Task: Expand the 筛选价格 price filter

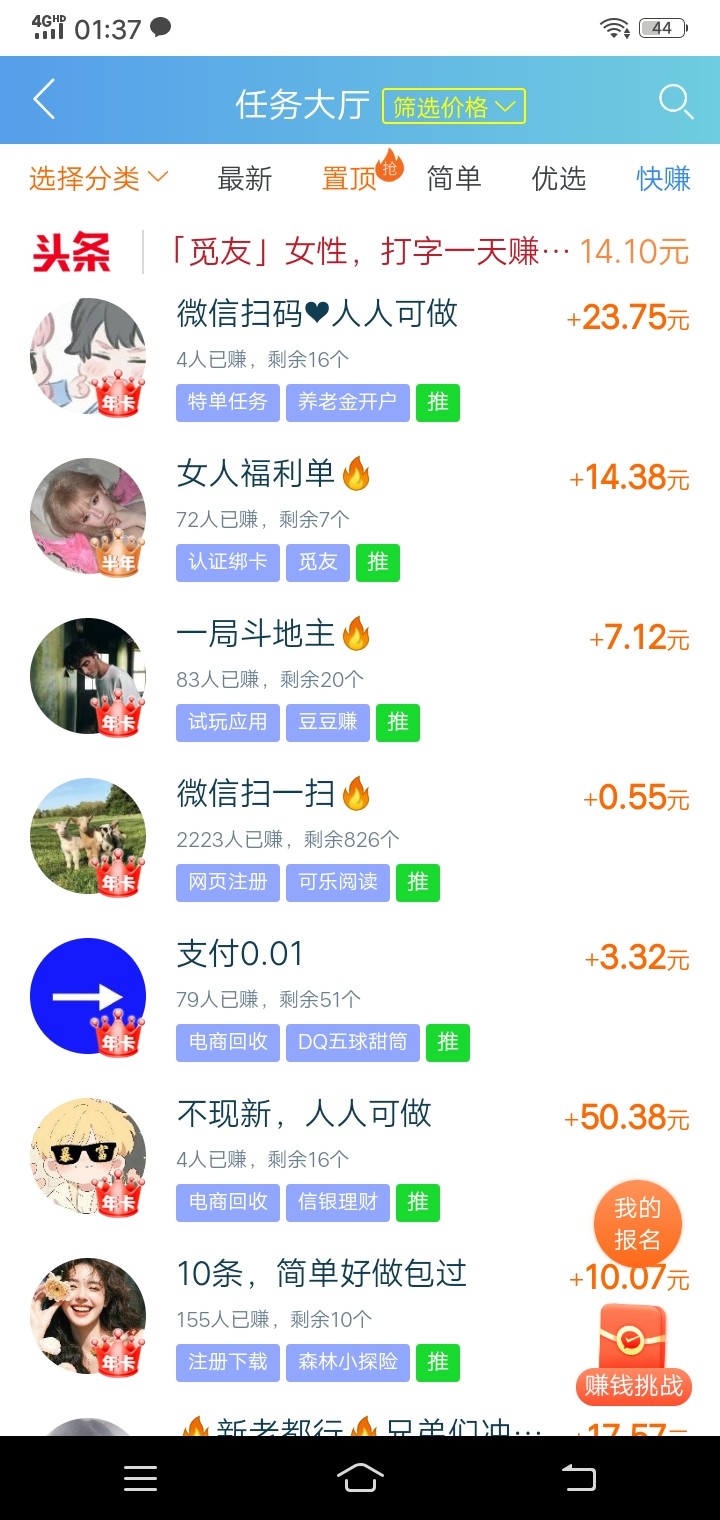Action: (x=453, y=106)
